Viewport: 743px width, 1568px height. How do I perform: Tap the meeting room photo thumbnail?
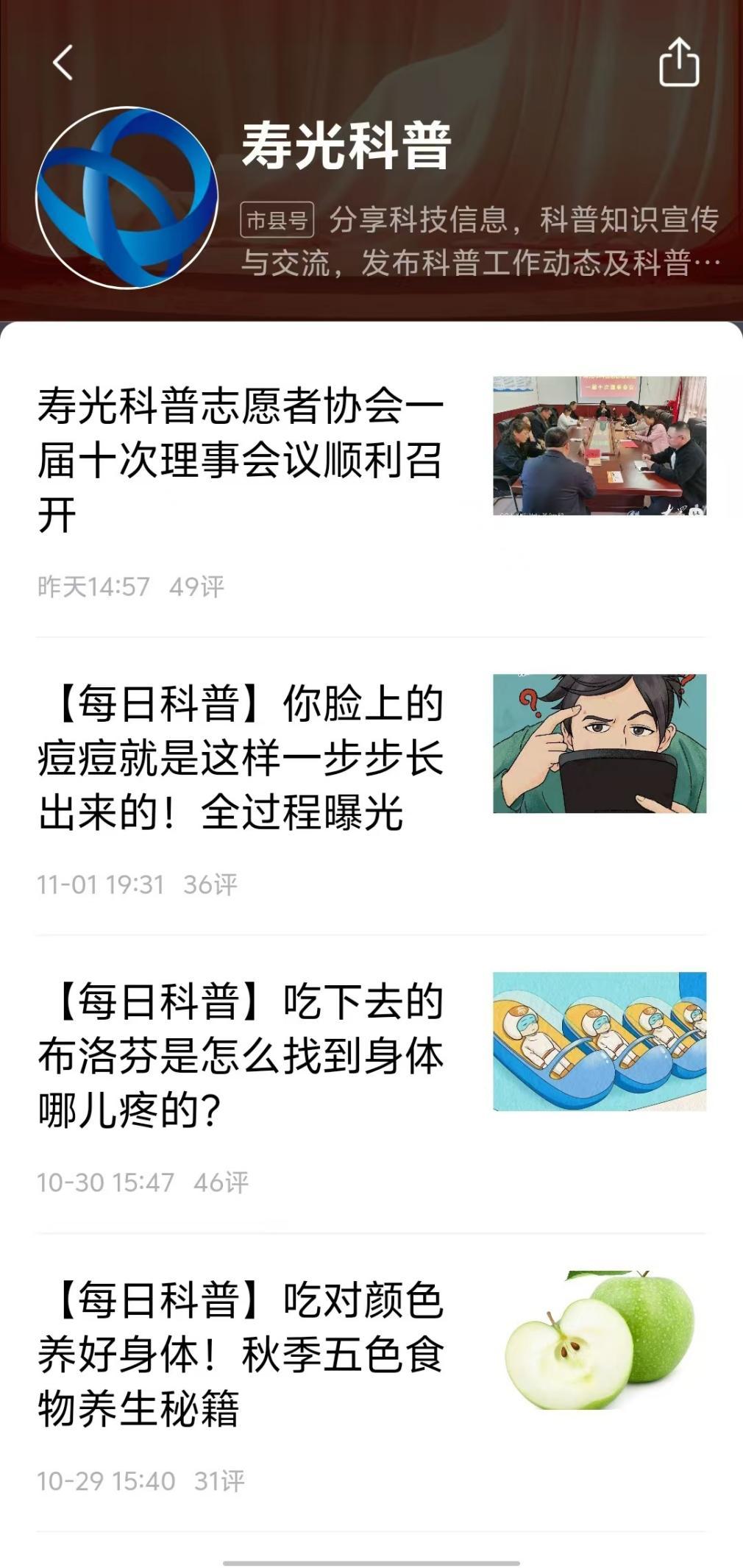[600, 446]
